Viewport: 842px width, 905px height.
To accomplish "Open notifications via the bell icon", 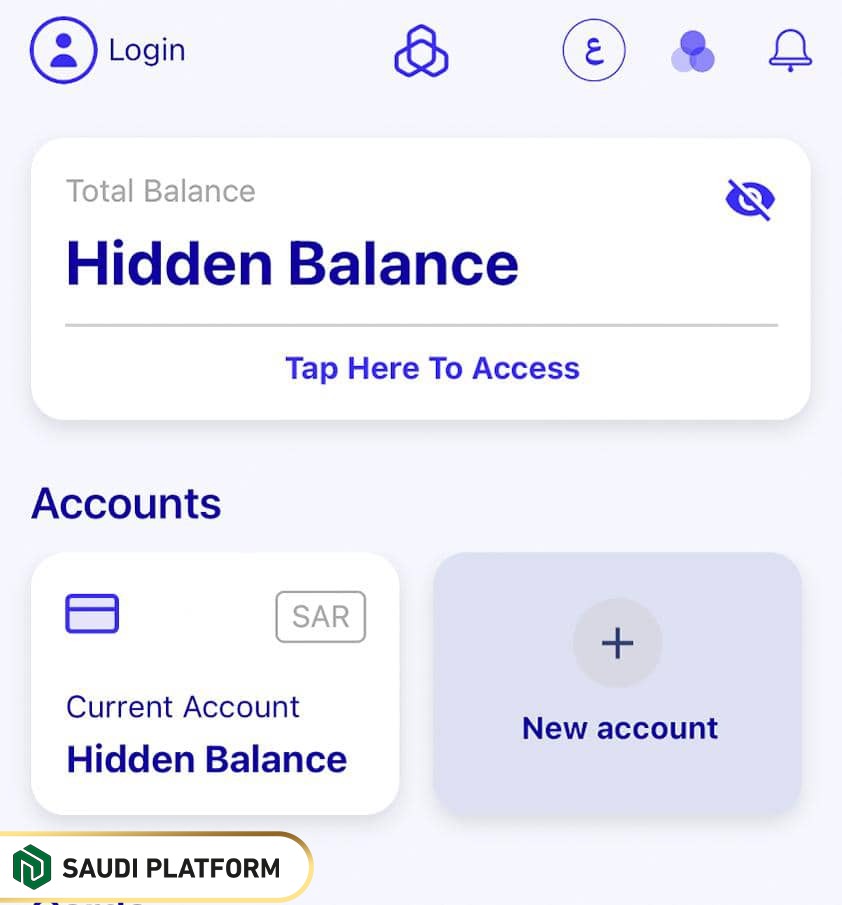I will (x=789, y=49).
